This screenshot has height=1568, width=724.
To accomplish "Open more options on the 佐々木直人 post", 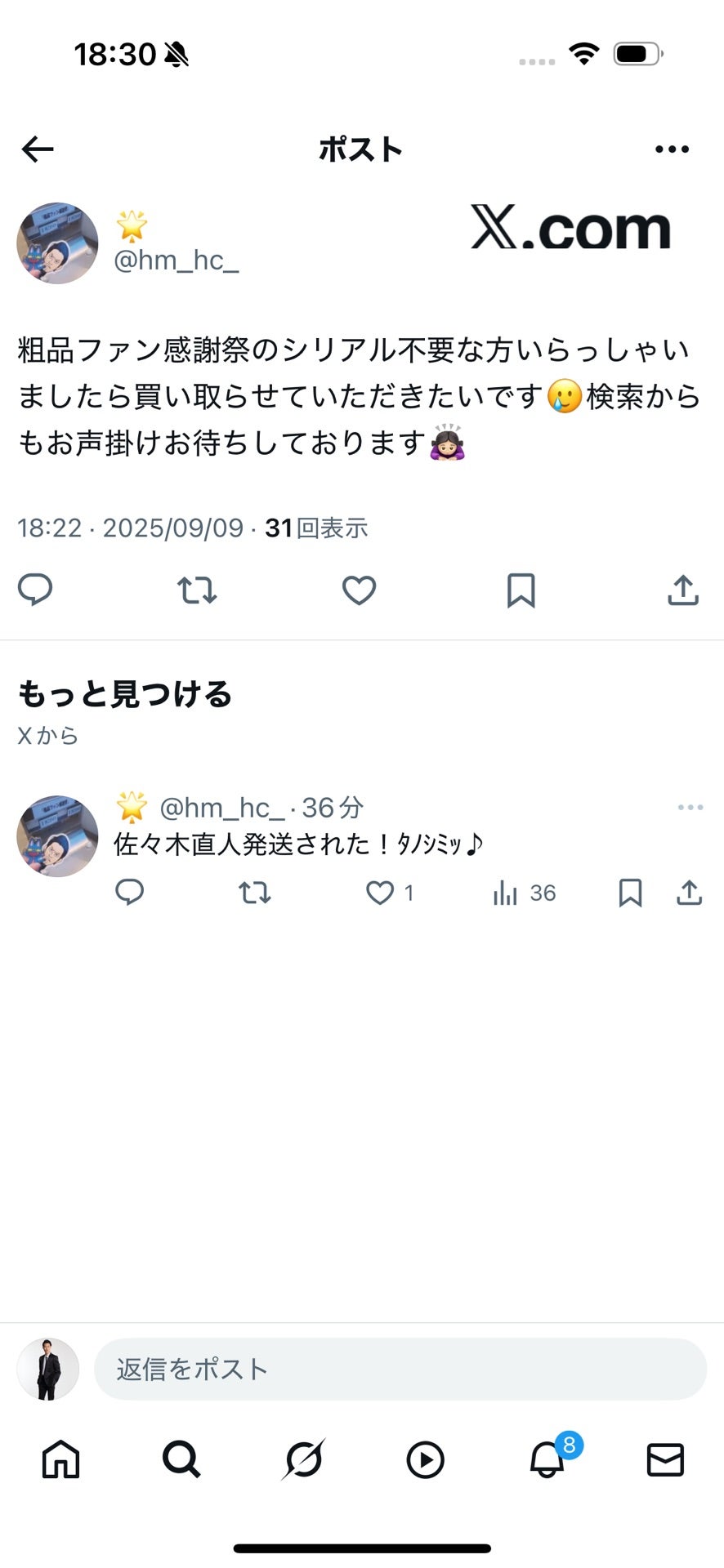I will tap(690, 808).
